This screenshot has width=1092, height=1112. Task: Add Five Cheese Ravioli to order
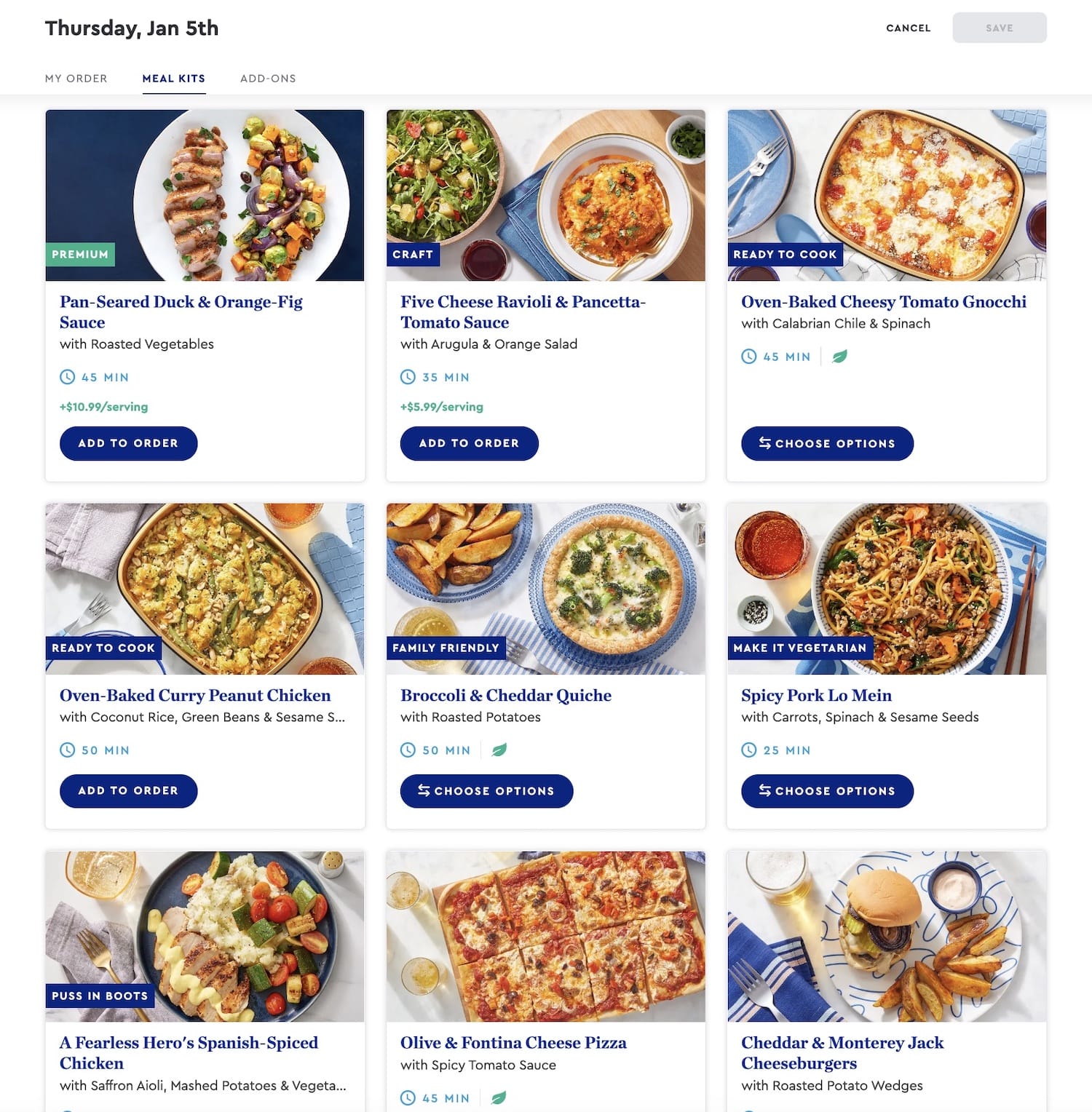click(469, 443)
